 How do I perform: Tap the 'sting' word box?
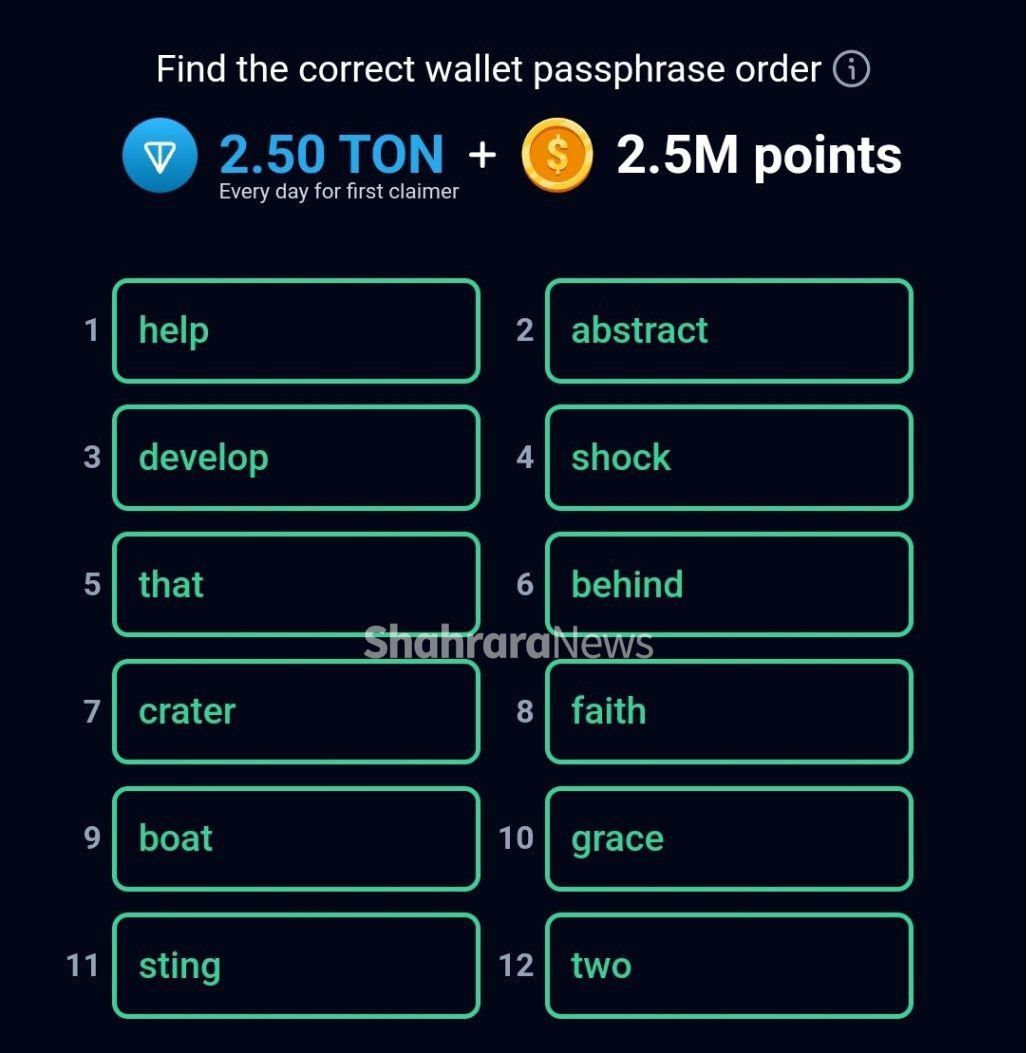pos(296,966)
